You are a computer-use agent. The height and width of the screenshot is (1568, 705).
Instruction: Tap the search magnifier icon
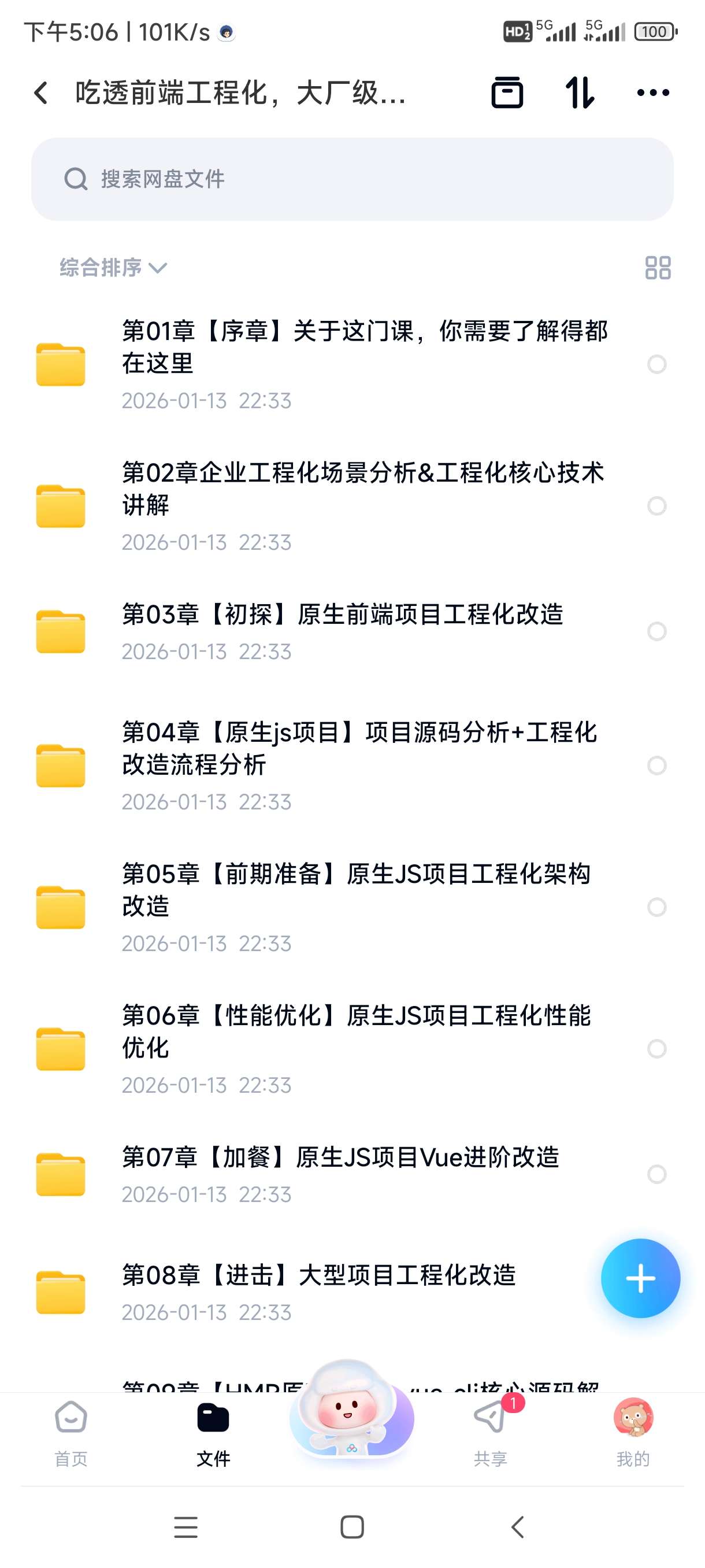(75, 178)
